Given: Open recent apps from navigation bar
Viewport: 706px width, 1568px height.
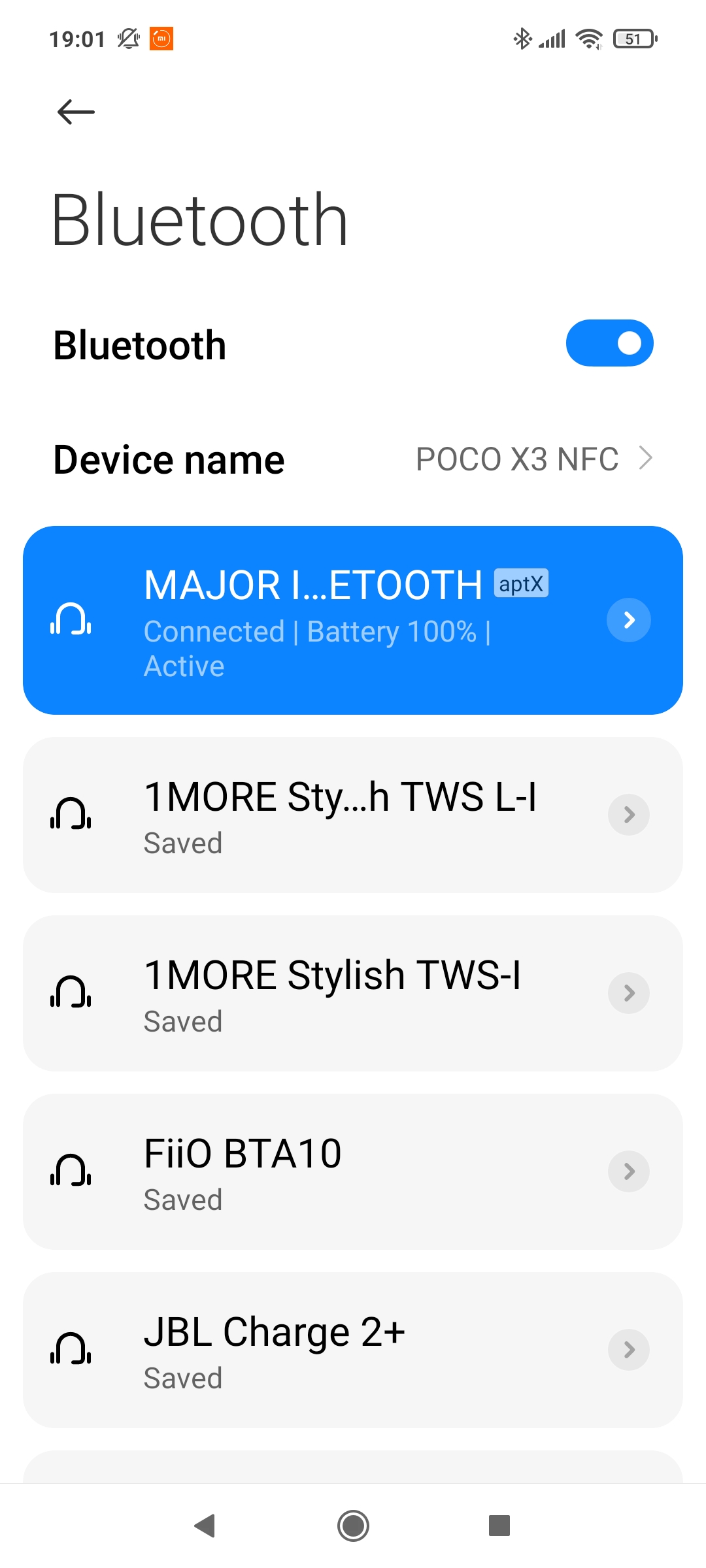Looking at the screenshot, I should [x=499, y=1526].
